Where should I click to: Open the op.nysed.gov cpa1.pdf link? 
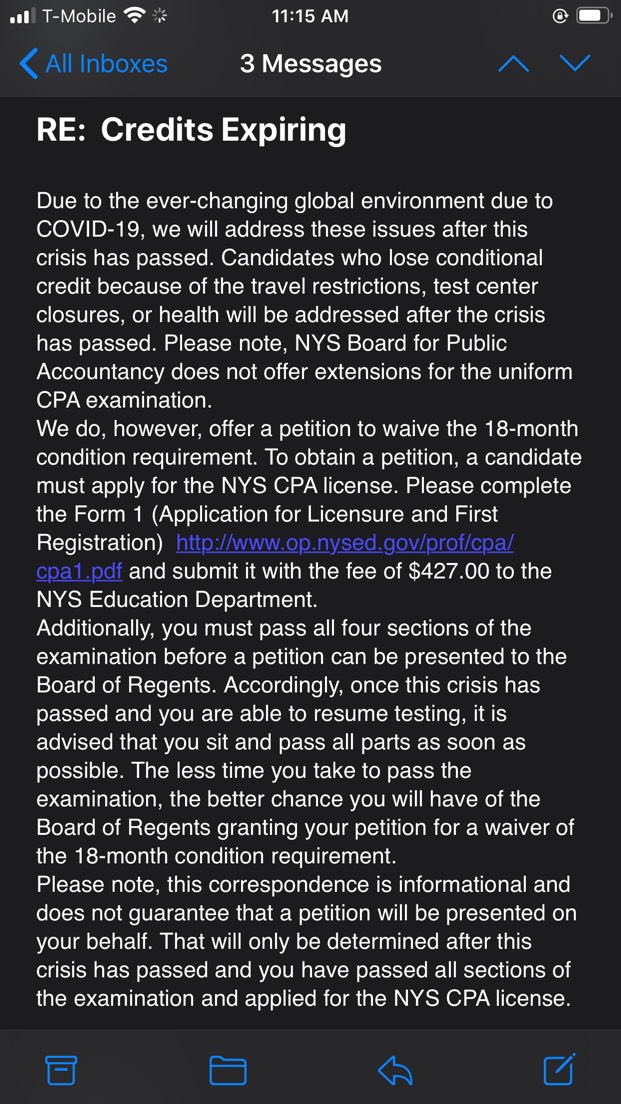345,543
